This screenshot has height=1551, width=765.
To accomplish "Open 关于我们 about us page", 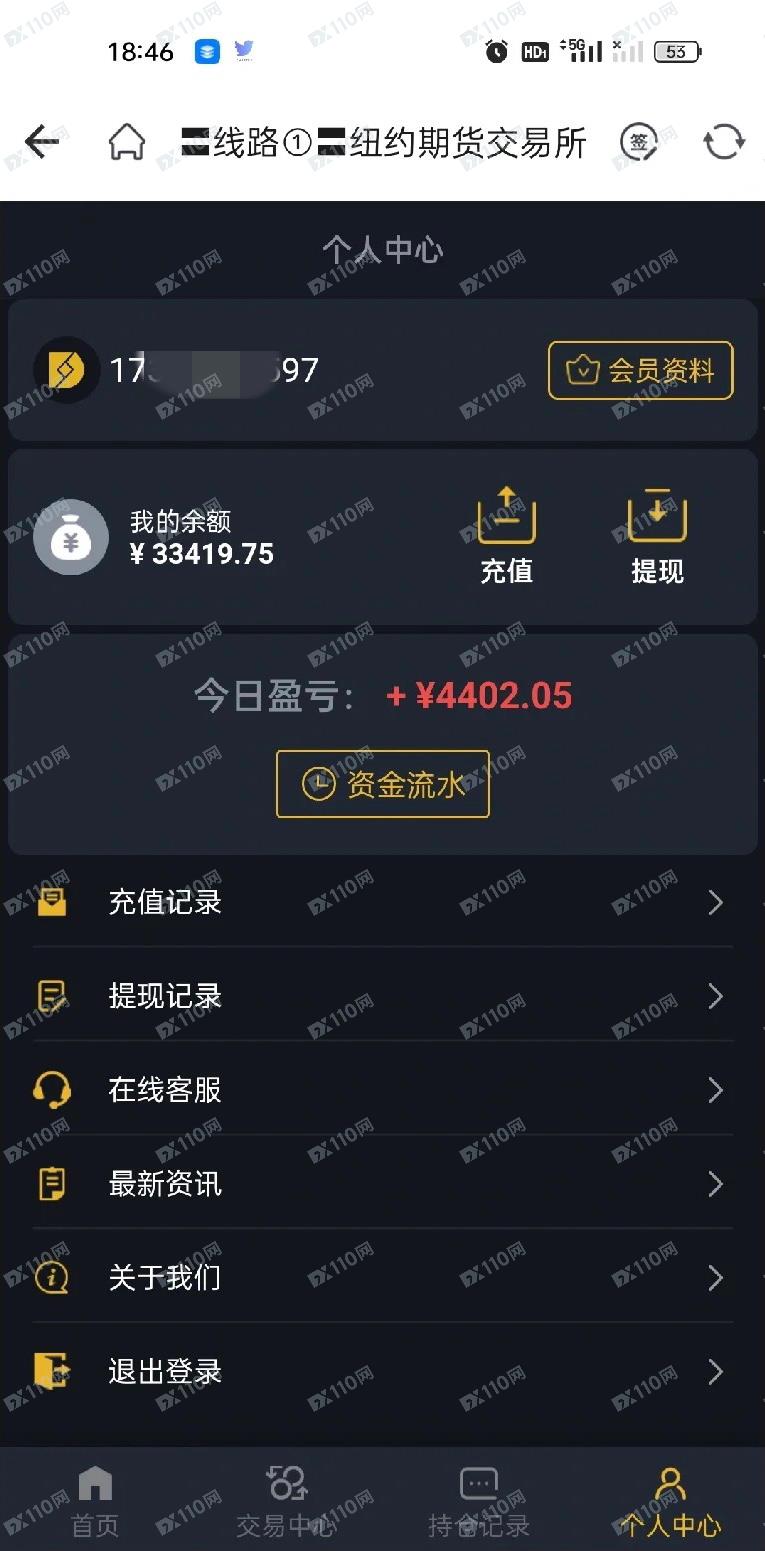I will tap(382, 1278).
